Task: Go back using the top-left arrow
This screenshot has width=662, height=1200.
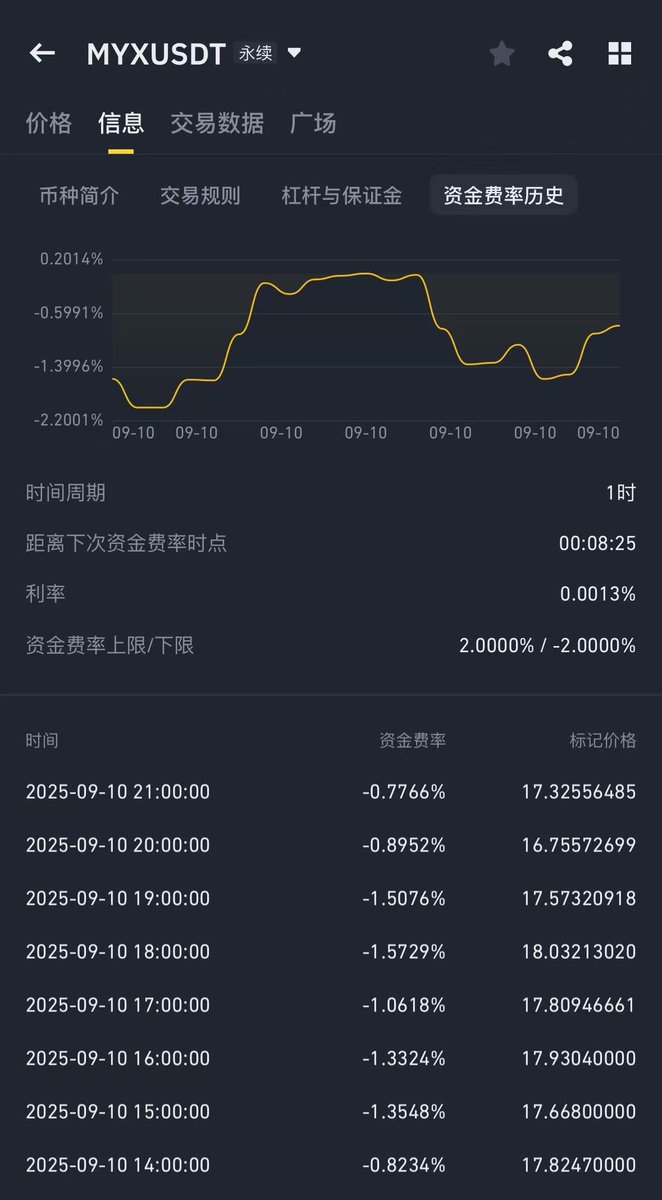Action: [x=42, y=53]
